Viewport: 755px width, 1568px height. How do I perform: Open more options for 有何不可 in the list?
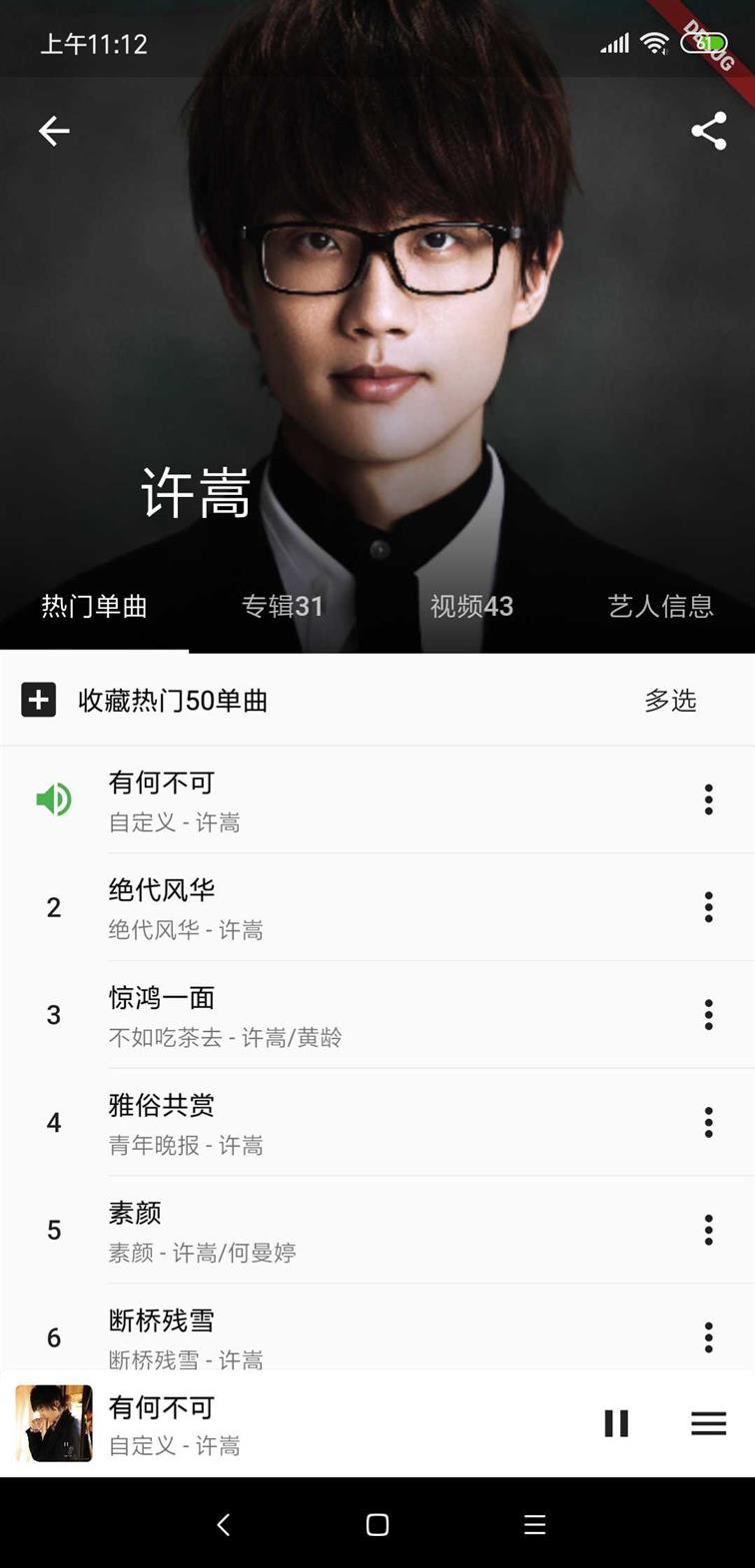point(708,799)
